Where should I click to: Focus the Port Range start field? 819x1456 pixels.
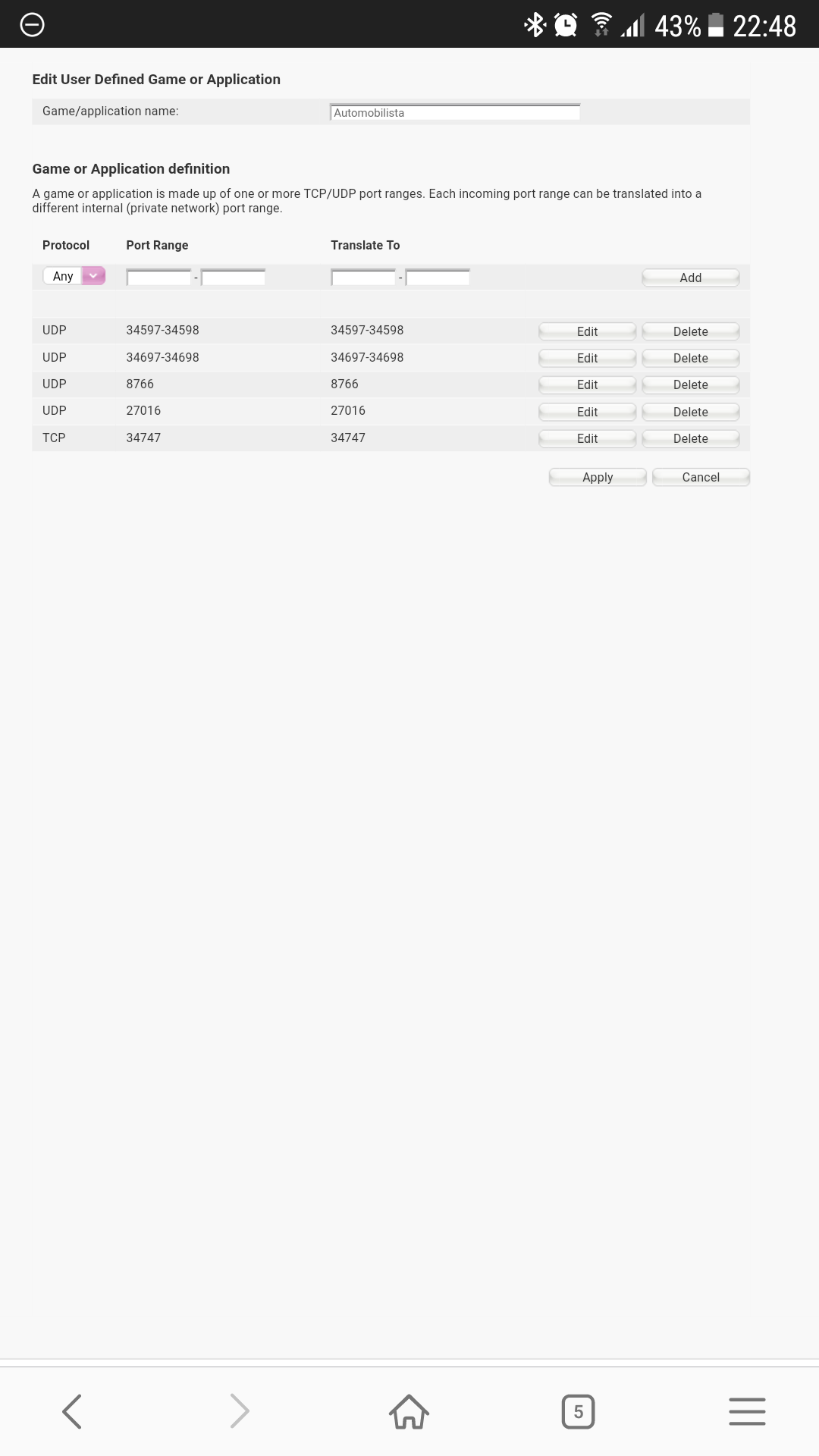158,278
